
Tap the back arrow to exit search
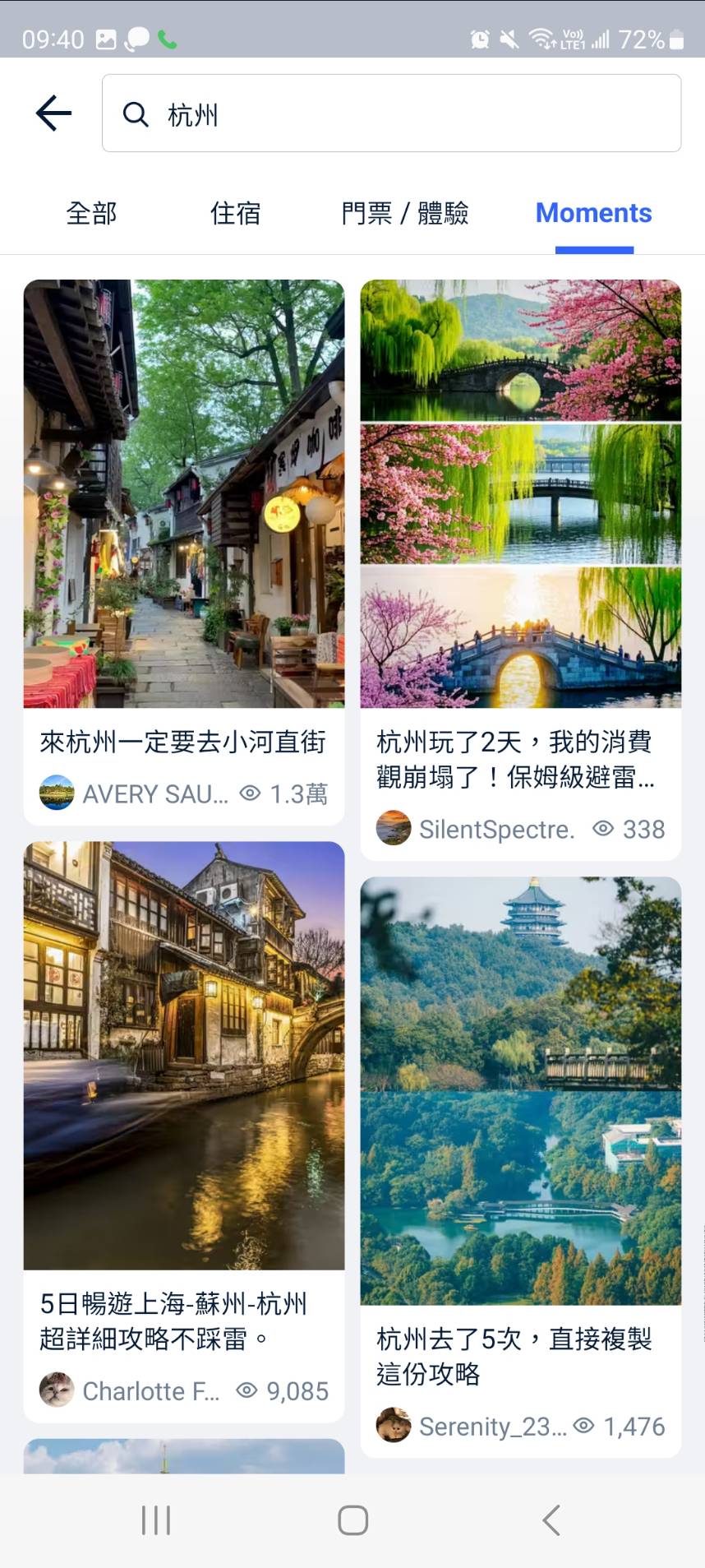pyautogui.click(x=51, y=113)
